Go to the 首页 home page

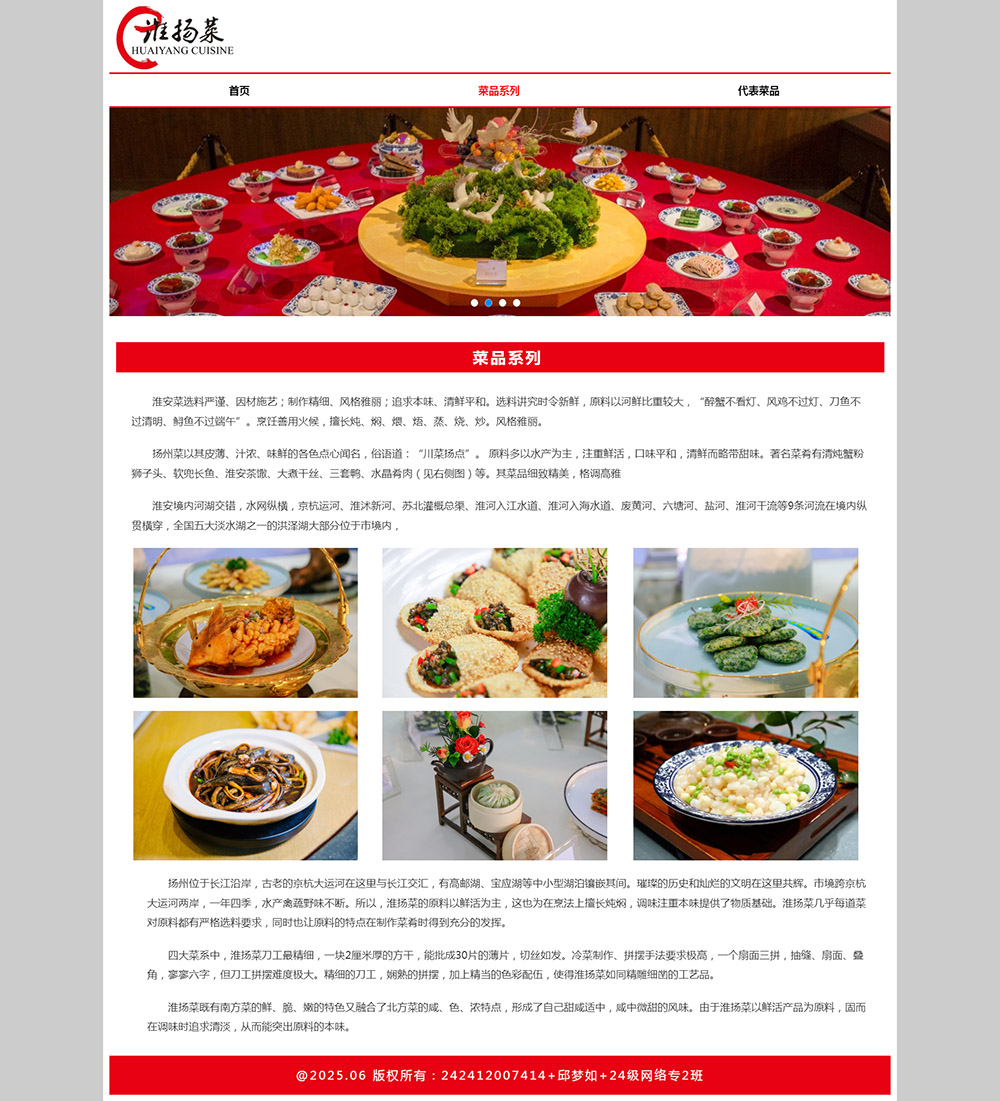click(x=239, y=91)
